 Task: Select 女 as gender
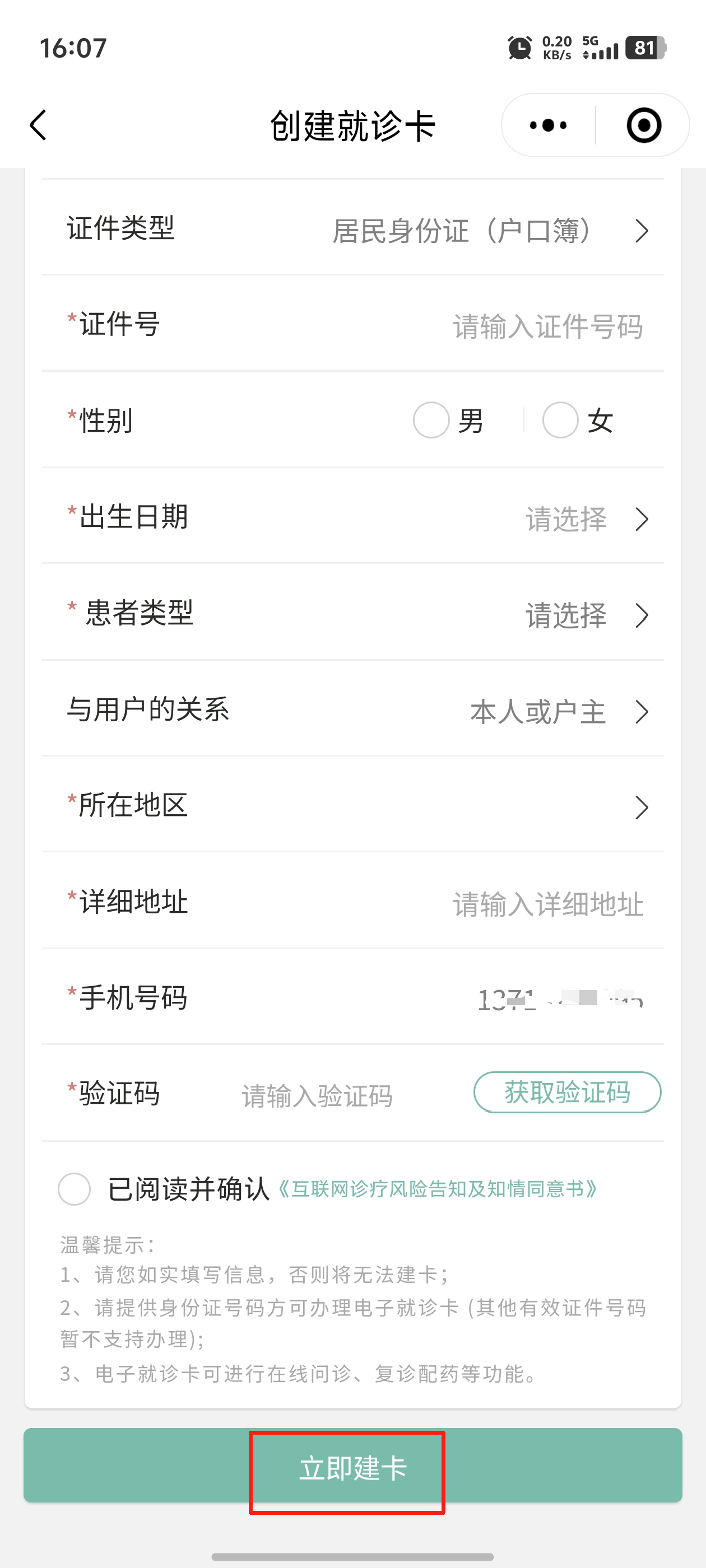560,420
